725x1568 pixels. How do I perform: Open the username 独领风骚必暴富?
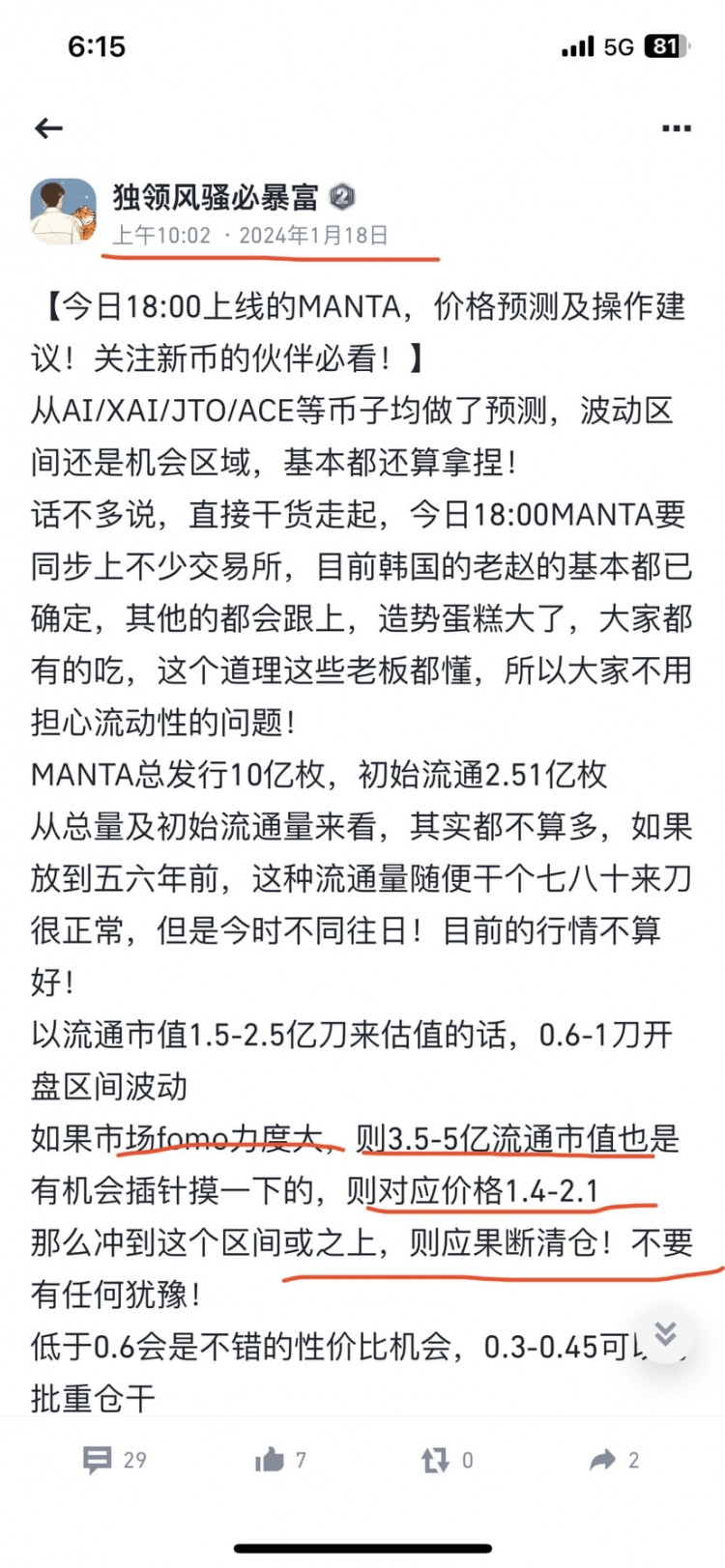[x=215, y=197]
